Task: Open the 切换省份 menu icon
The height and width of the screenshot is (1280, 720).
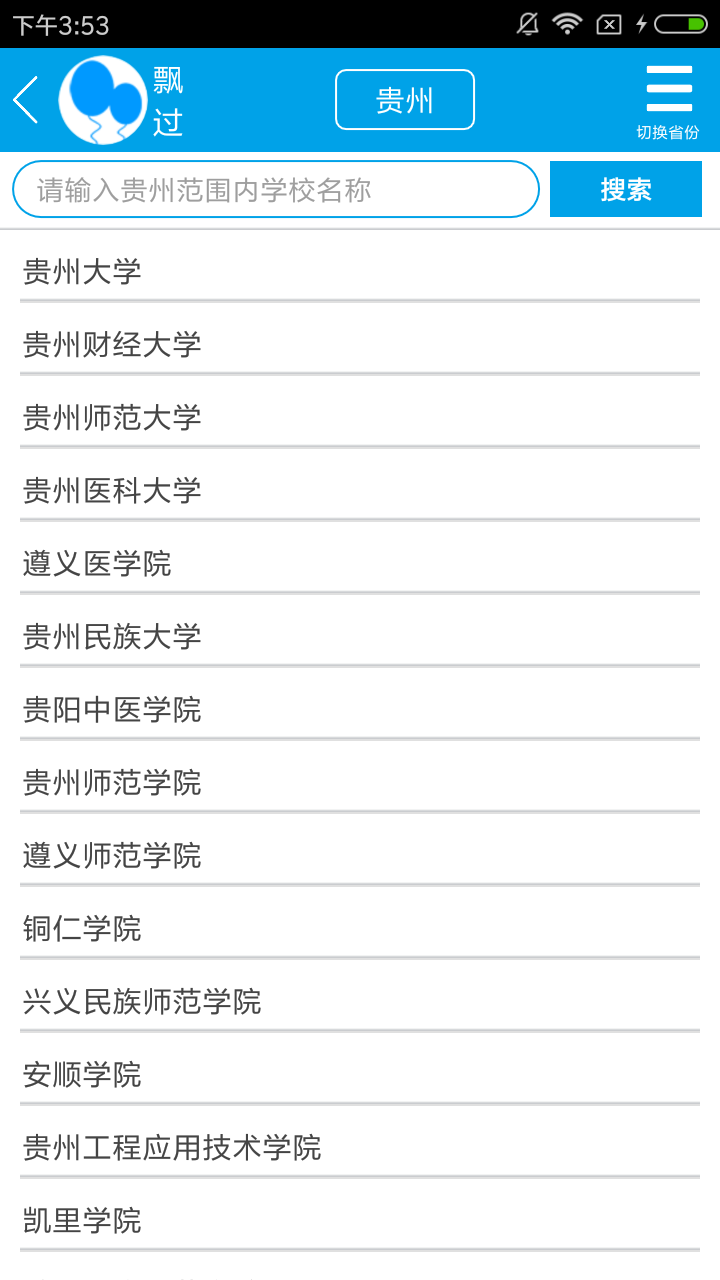Action: 668,101
